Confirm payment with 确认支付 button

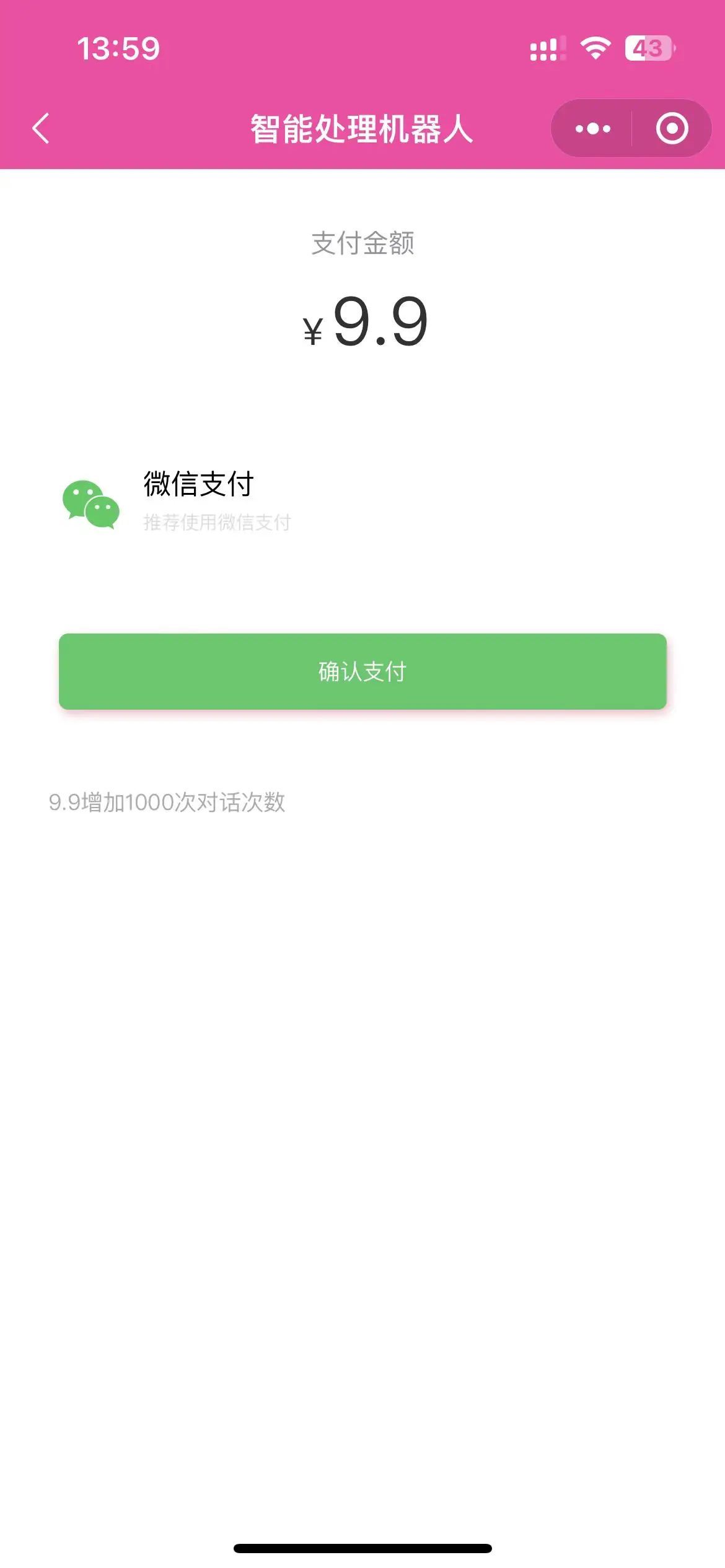[x=362, y=671]
